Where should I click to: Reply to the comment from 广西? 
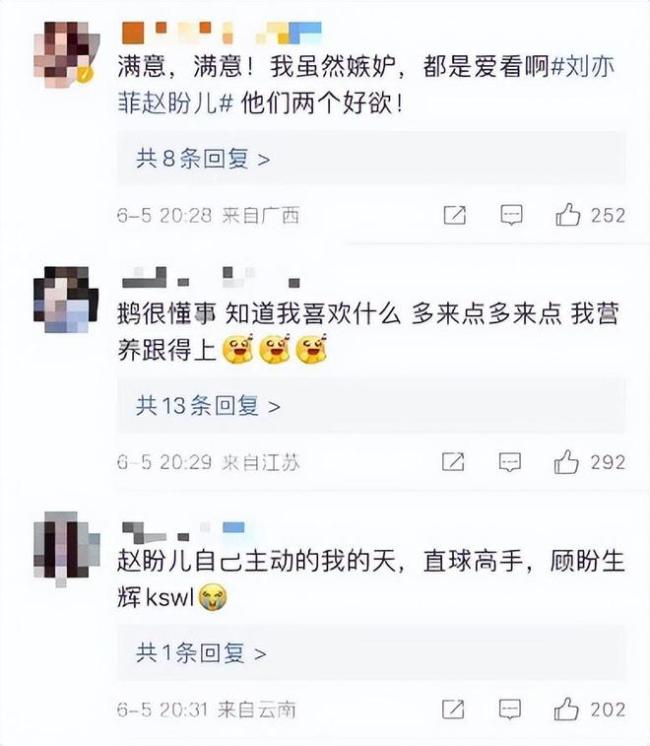(511, 214)
